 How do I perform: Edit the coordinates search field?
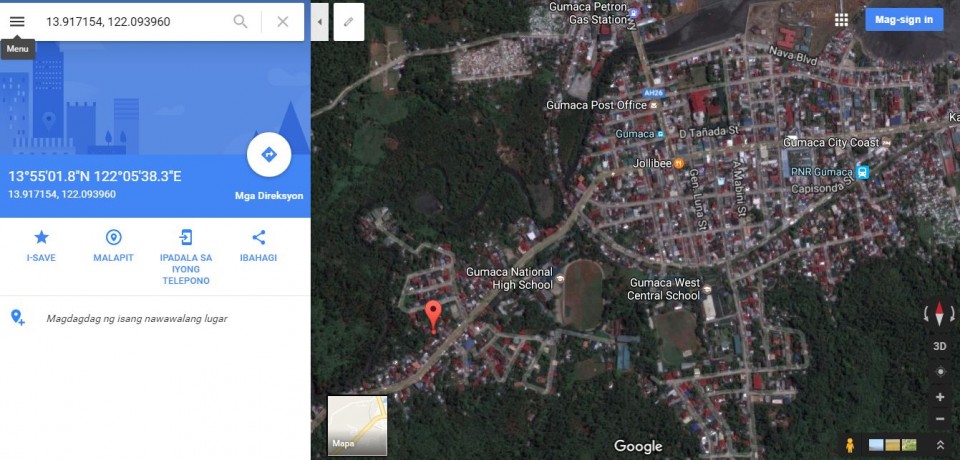(x=130, y=21)
